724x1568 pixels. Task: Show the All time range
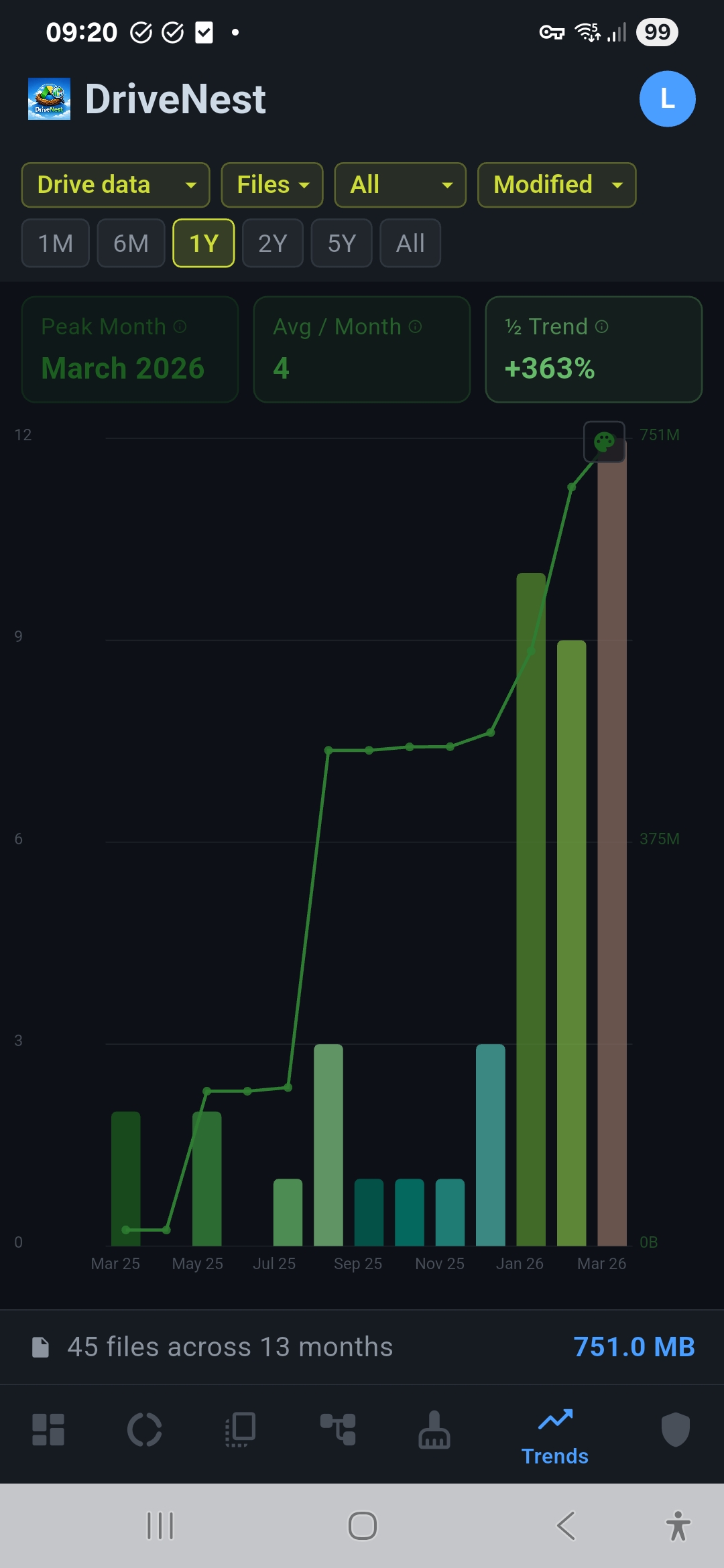tap(410, 243)
